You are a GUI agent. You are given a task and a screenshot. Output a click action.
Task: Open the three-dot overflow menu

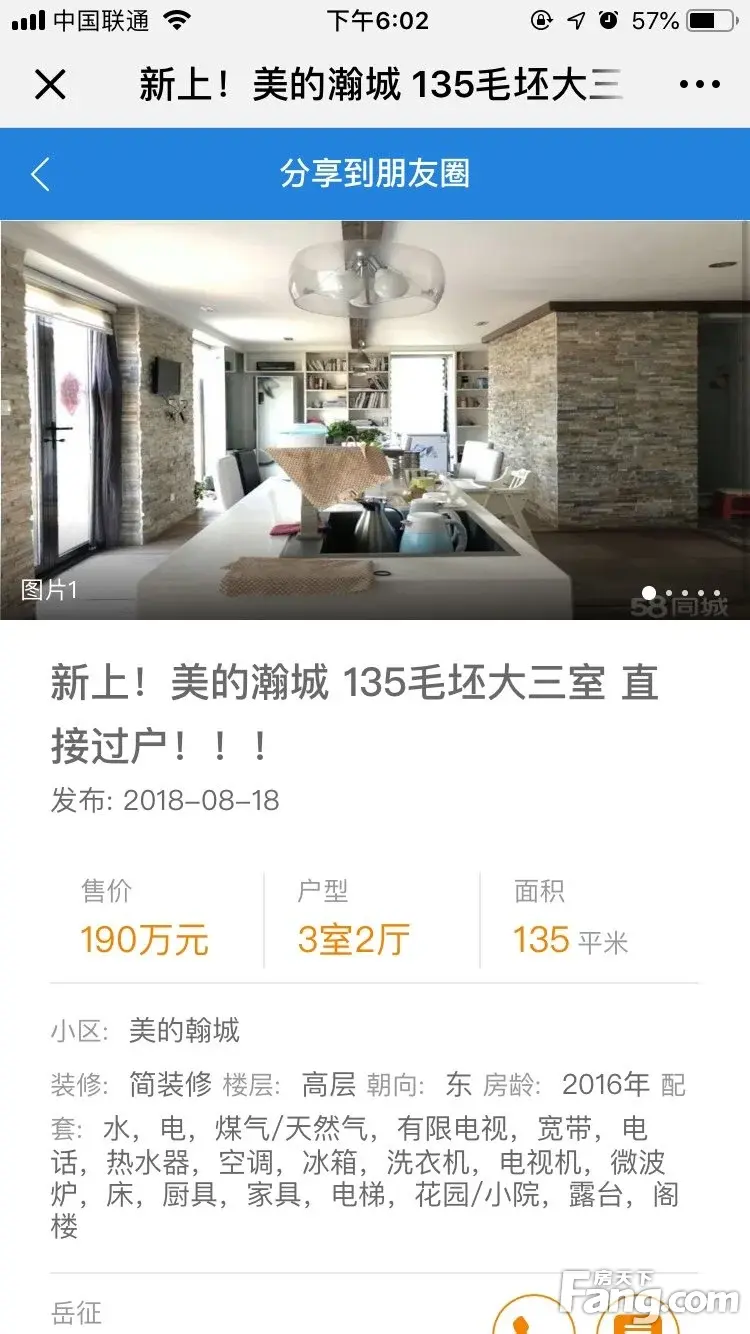699,85
